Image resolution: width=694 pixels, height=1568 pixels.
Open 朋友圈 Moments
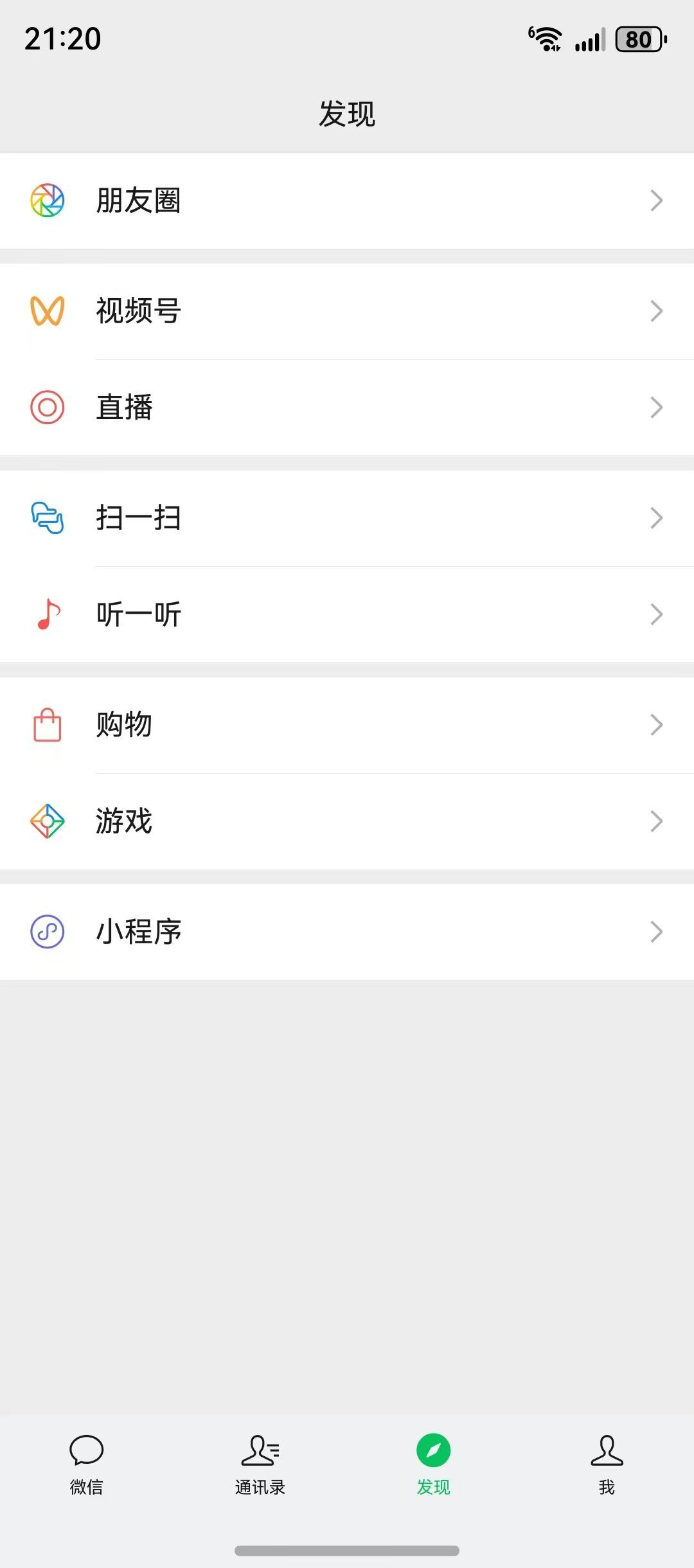347,200
